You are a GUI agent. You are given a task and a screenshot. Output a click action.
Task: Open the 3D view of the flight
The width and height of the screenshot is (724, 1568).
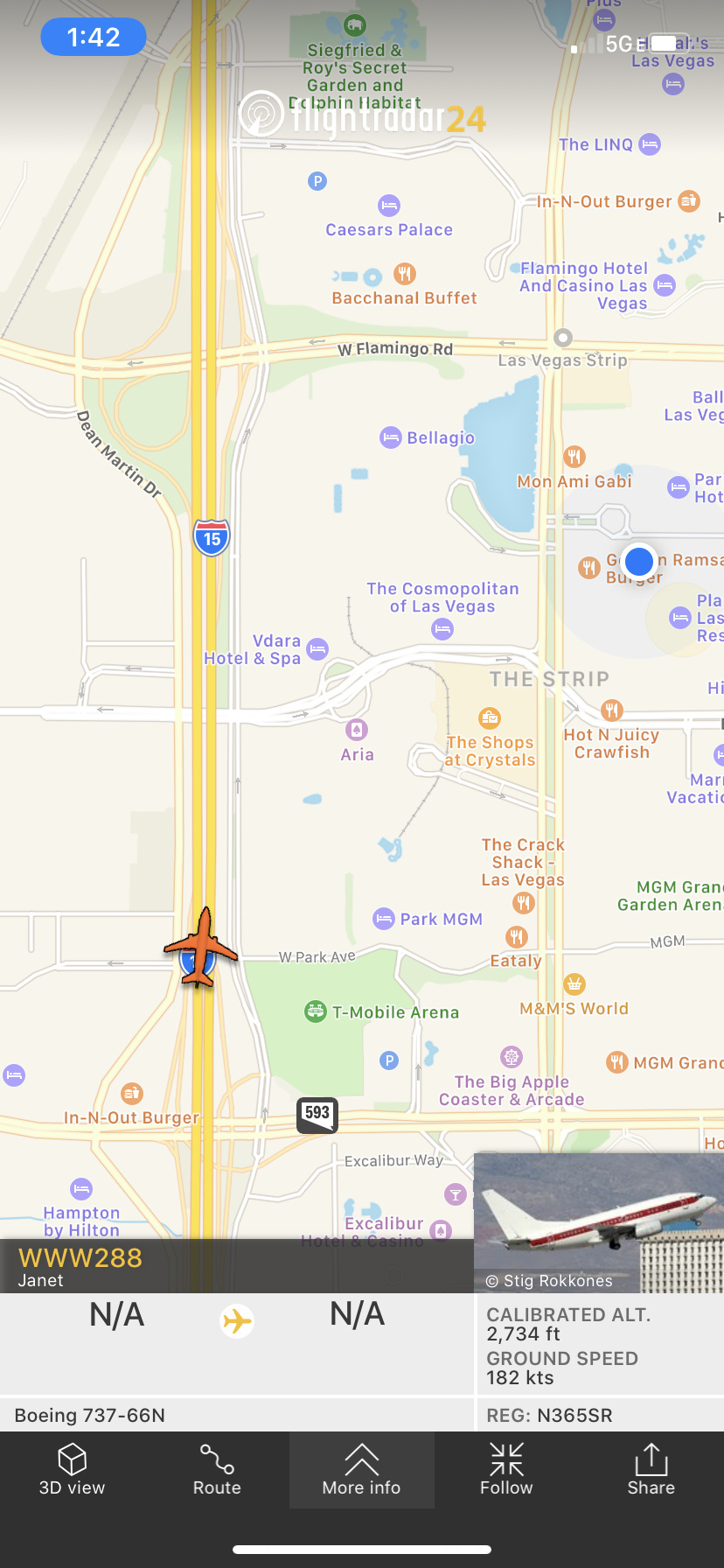pos(72,1470)
